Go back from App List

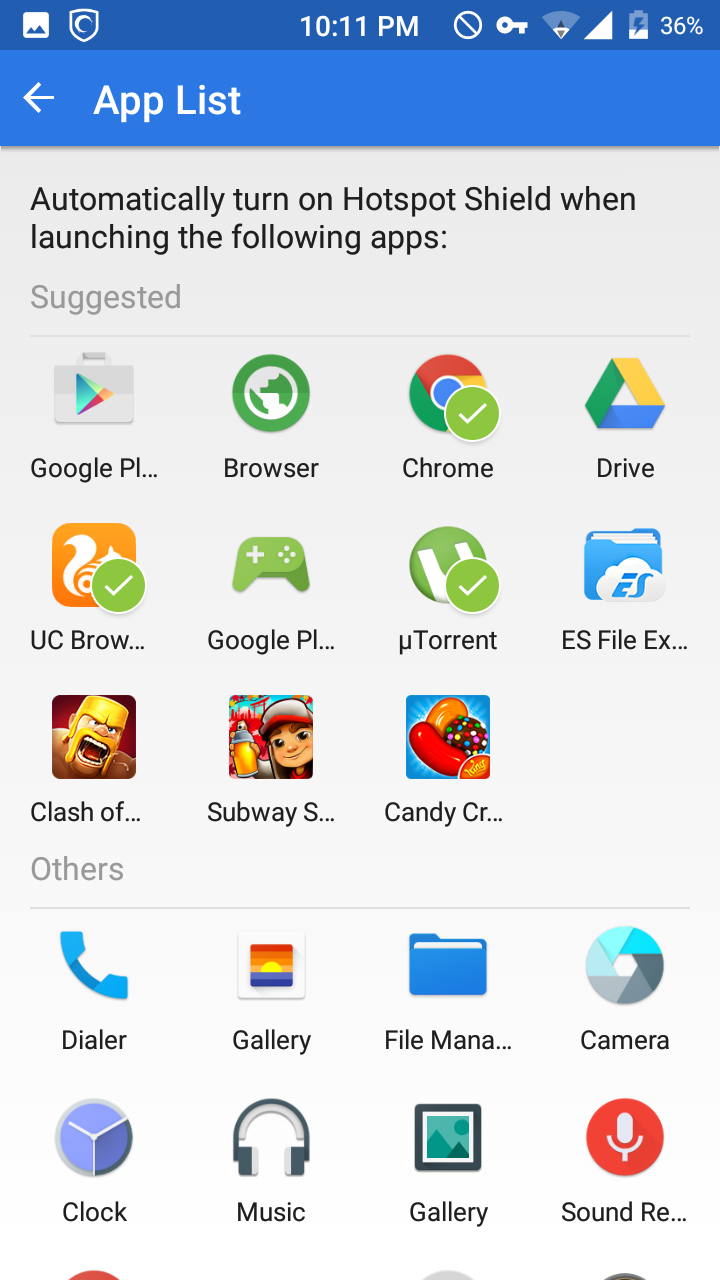[x=39, y=99]
